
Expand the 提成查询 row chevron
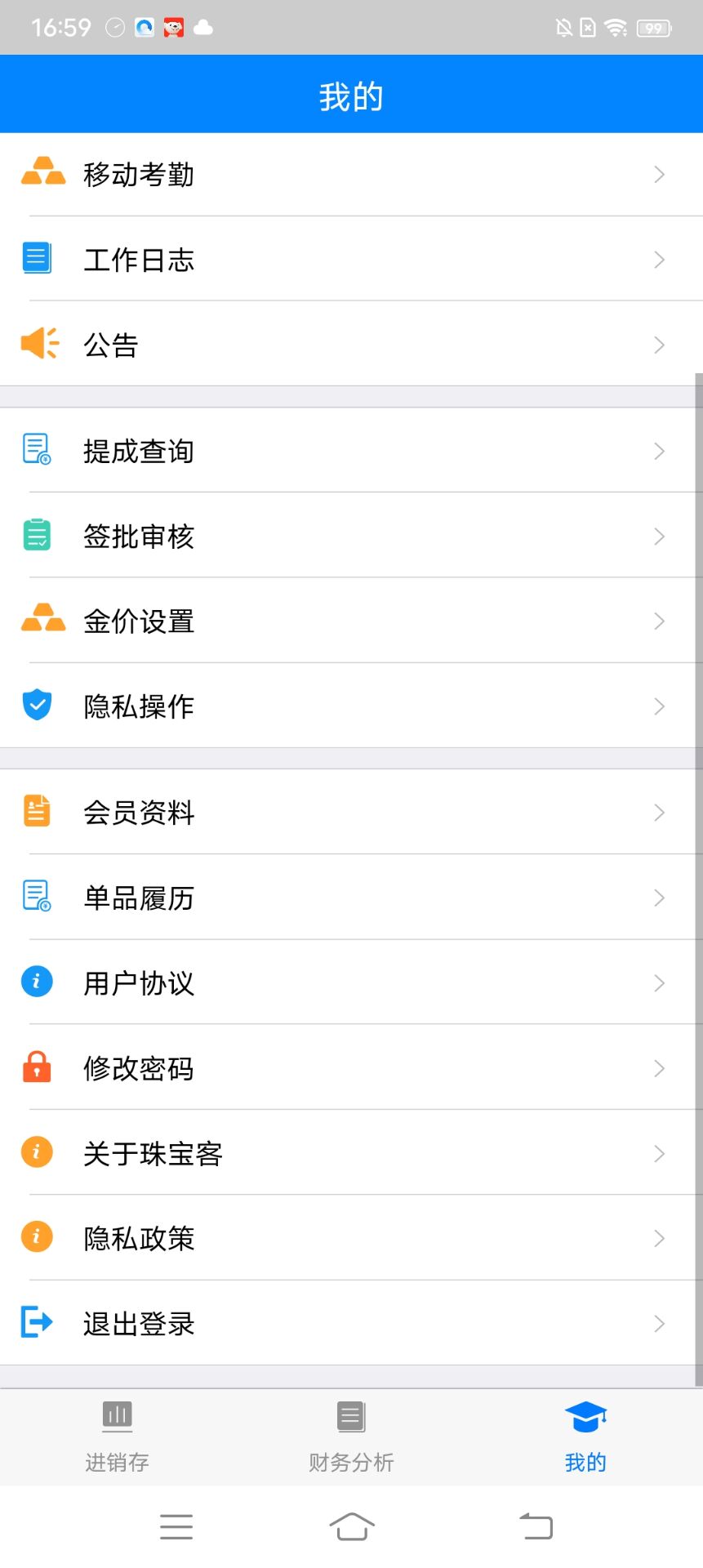click(660, 450)
